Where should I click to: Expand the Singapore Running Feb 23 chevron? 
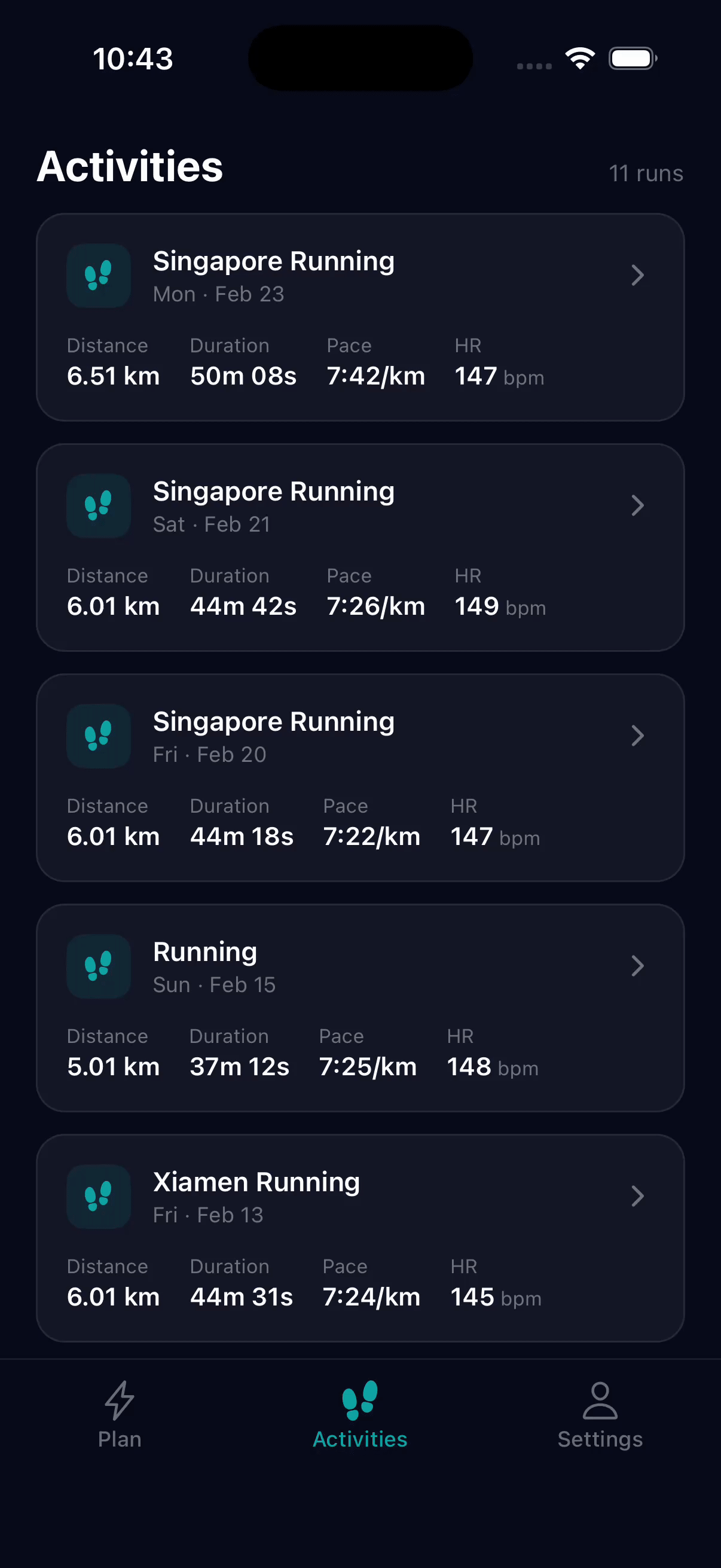[638, 275]
